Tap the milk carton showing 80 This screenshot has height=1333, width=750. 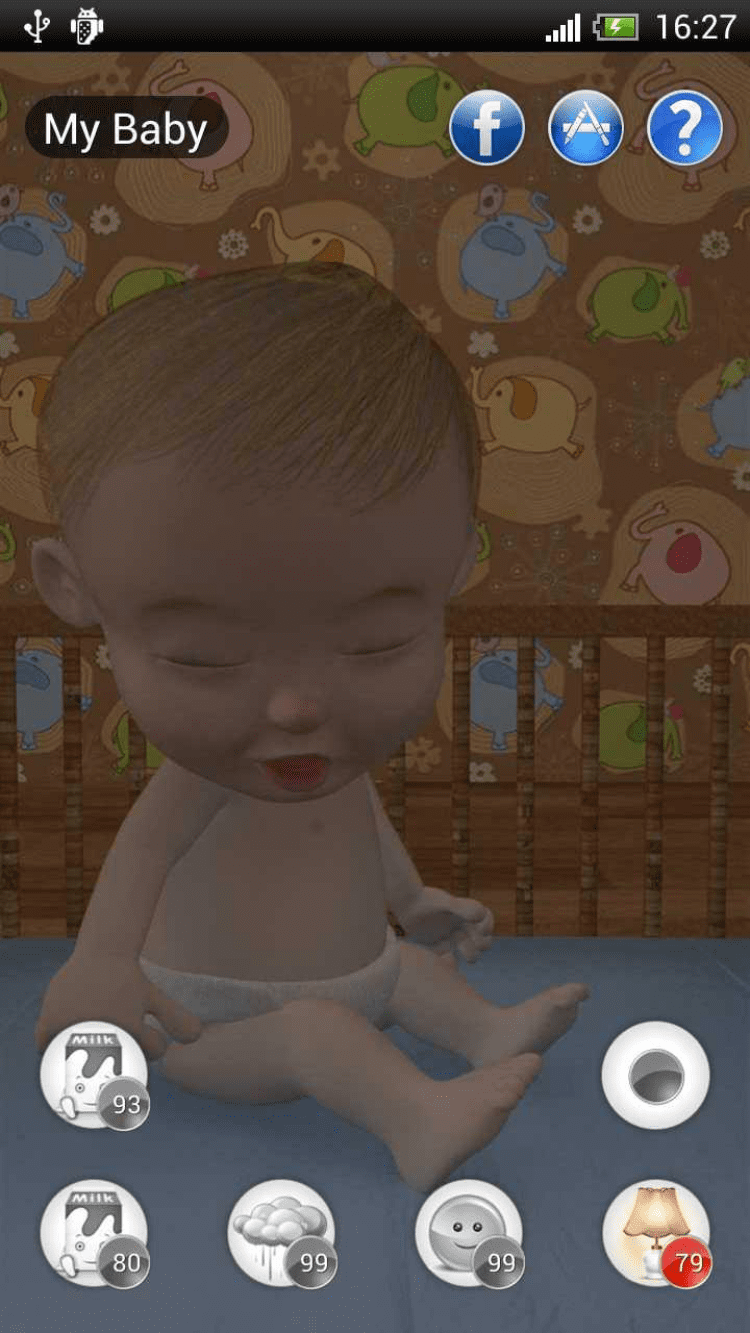pyautogui.click(x=94, y=1233)
